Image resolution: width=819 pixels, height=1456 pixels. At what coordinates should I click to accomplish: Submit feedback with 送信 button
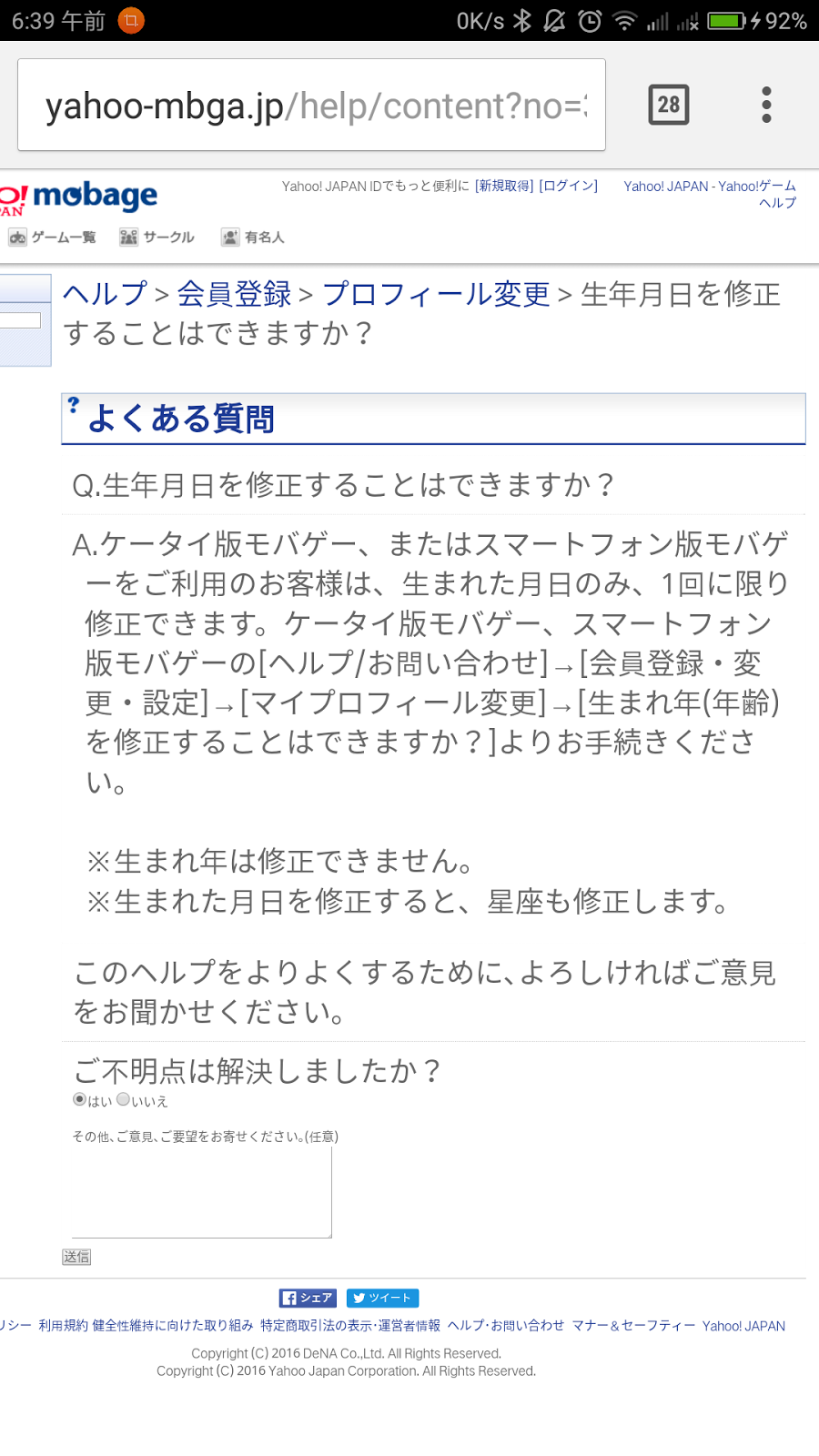tap(76, 1257)
